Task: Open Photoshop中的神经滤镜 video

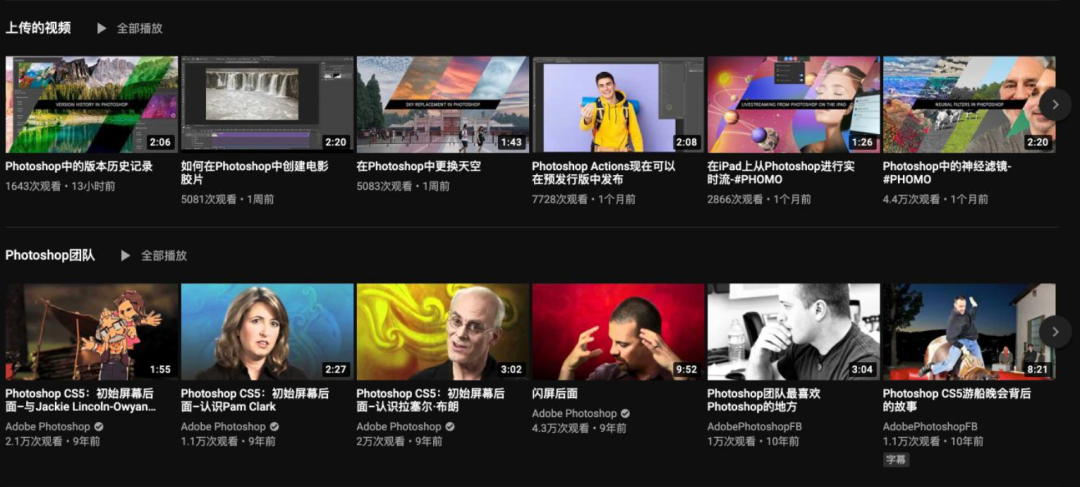Action: 968,104
